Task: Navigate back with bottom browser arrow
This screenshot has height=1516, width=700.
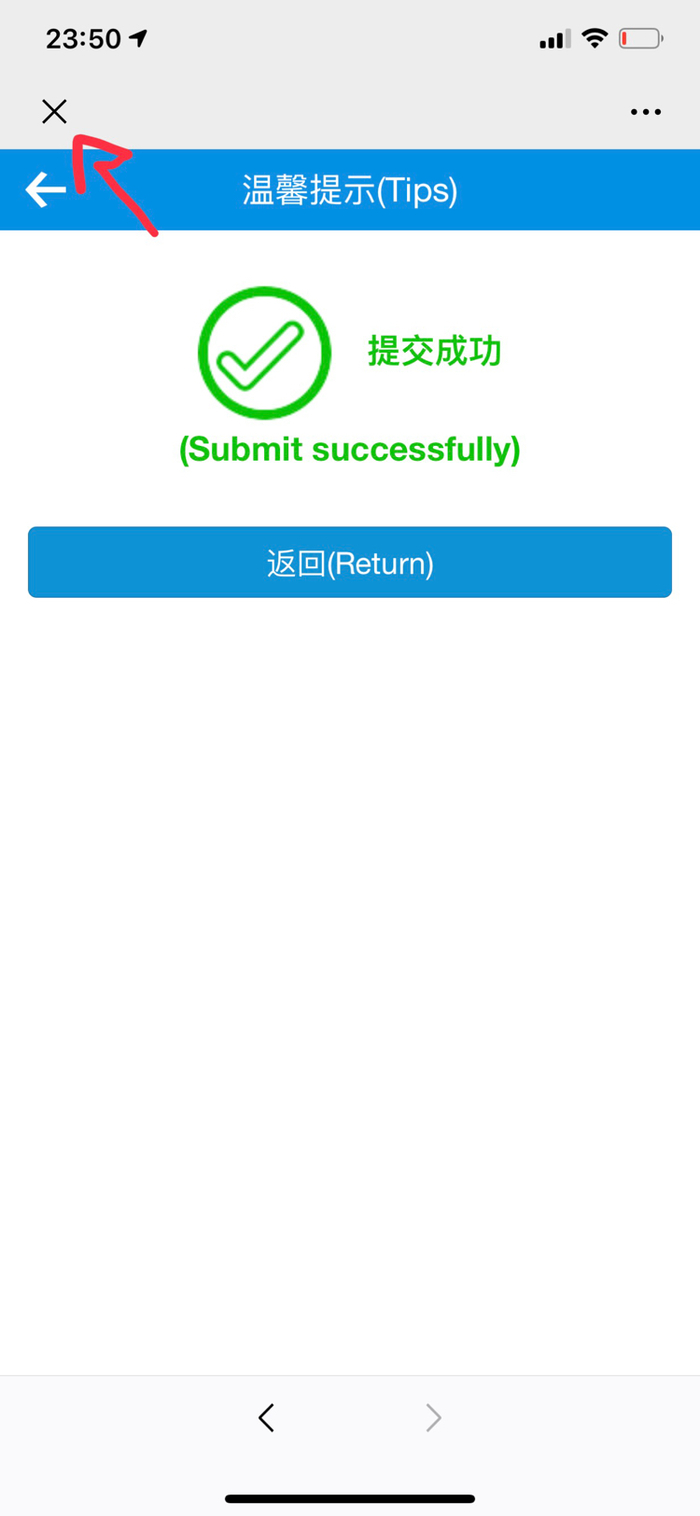Action: click(x=266, y=1417)
